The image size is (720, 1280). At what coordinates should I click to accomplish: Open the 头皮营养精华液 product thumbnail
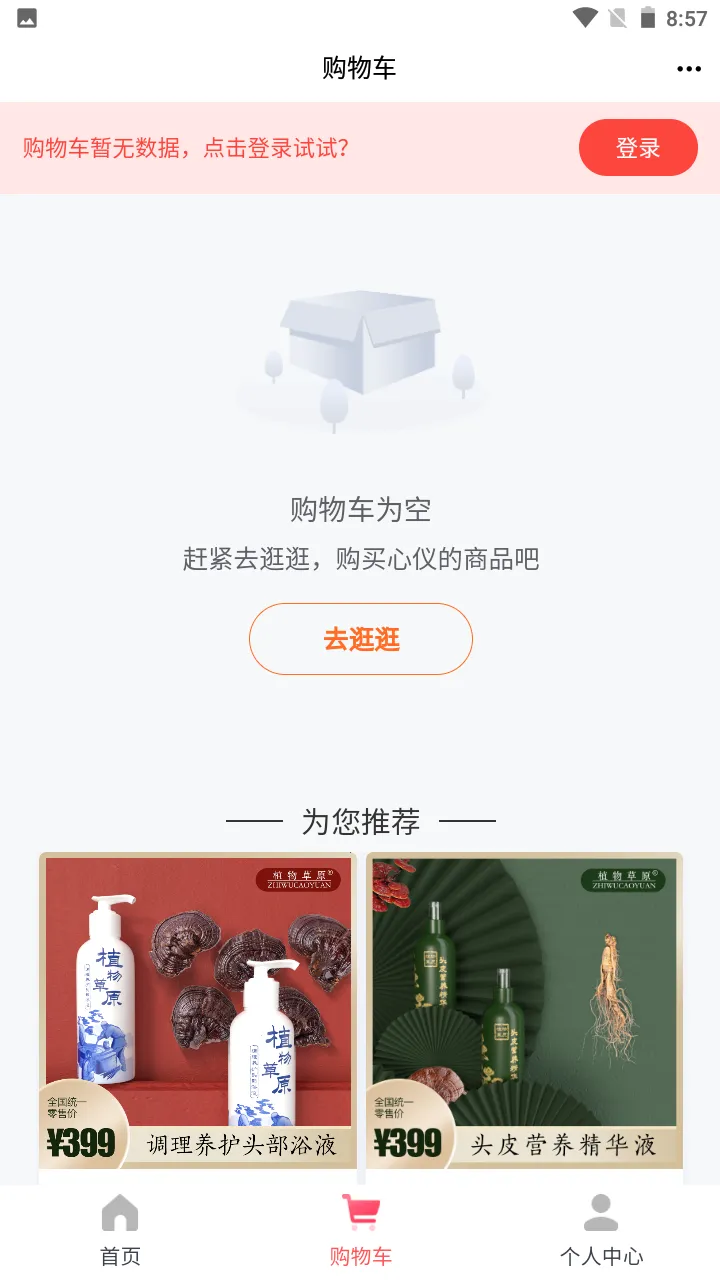point(524,1010)
